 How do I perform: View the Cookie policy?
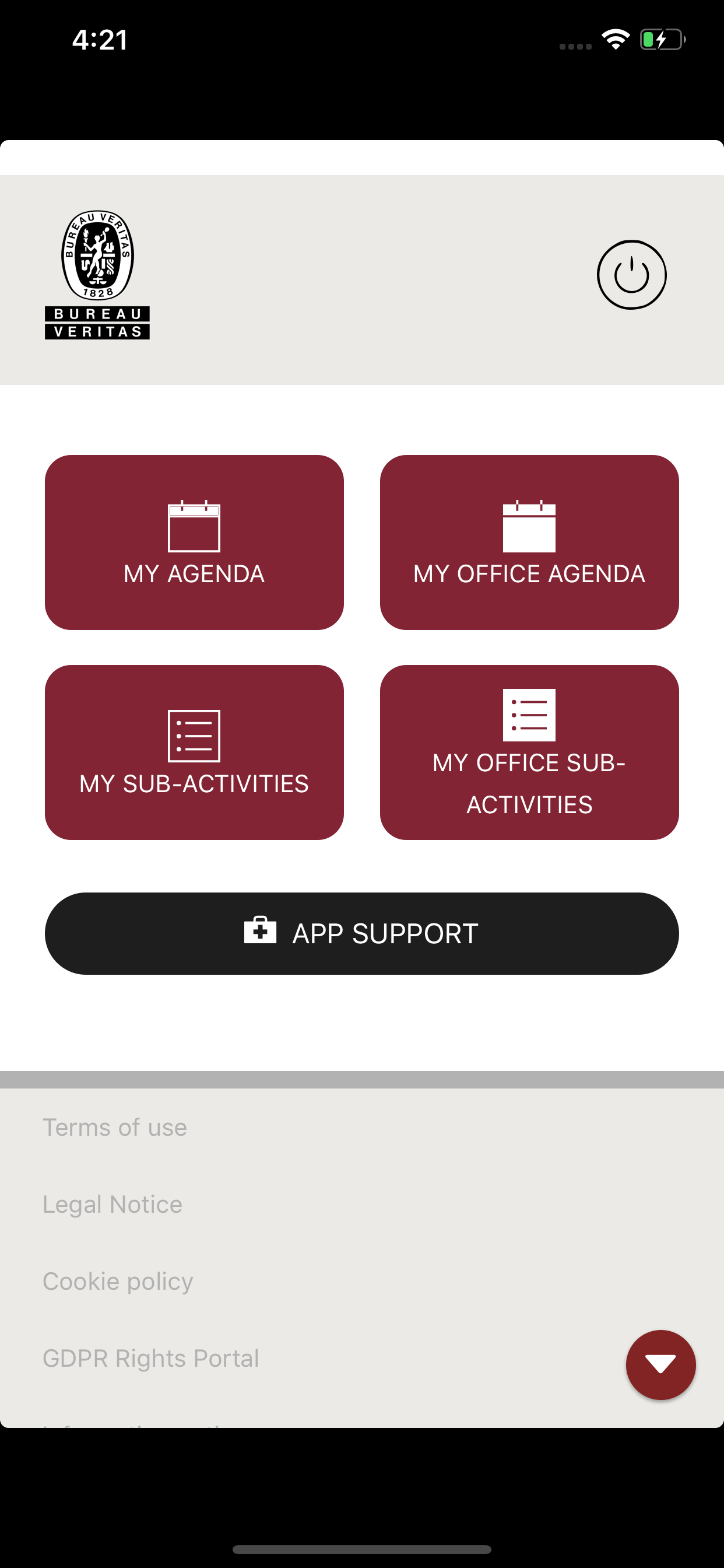[118, 1282]
